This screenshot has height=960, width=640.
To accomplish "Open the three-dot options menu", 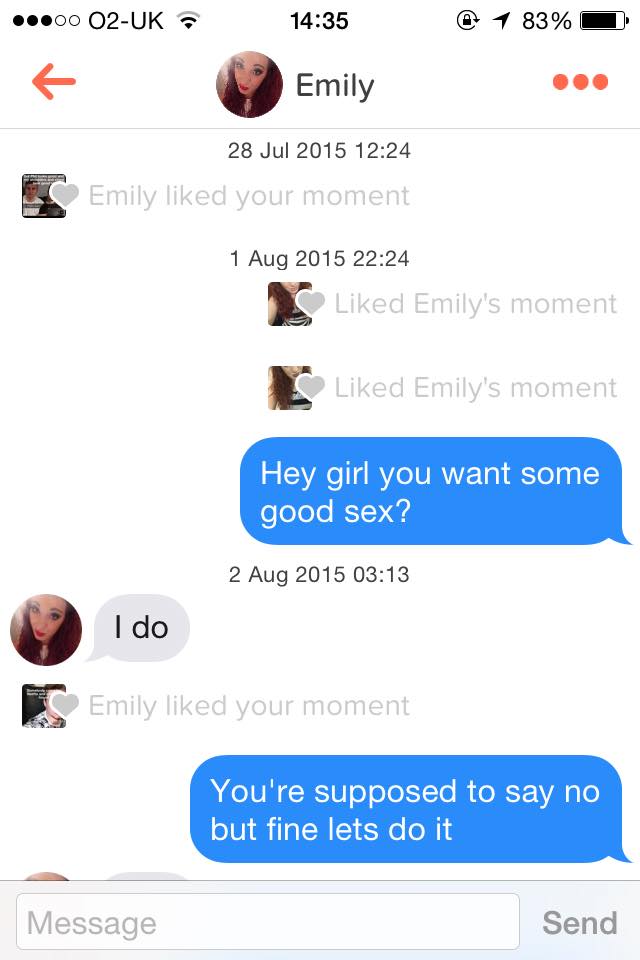I will point(580,83).
